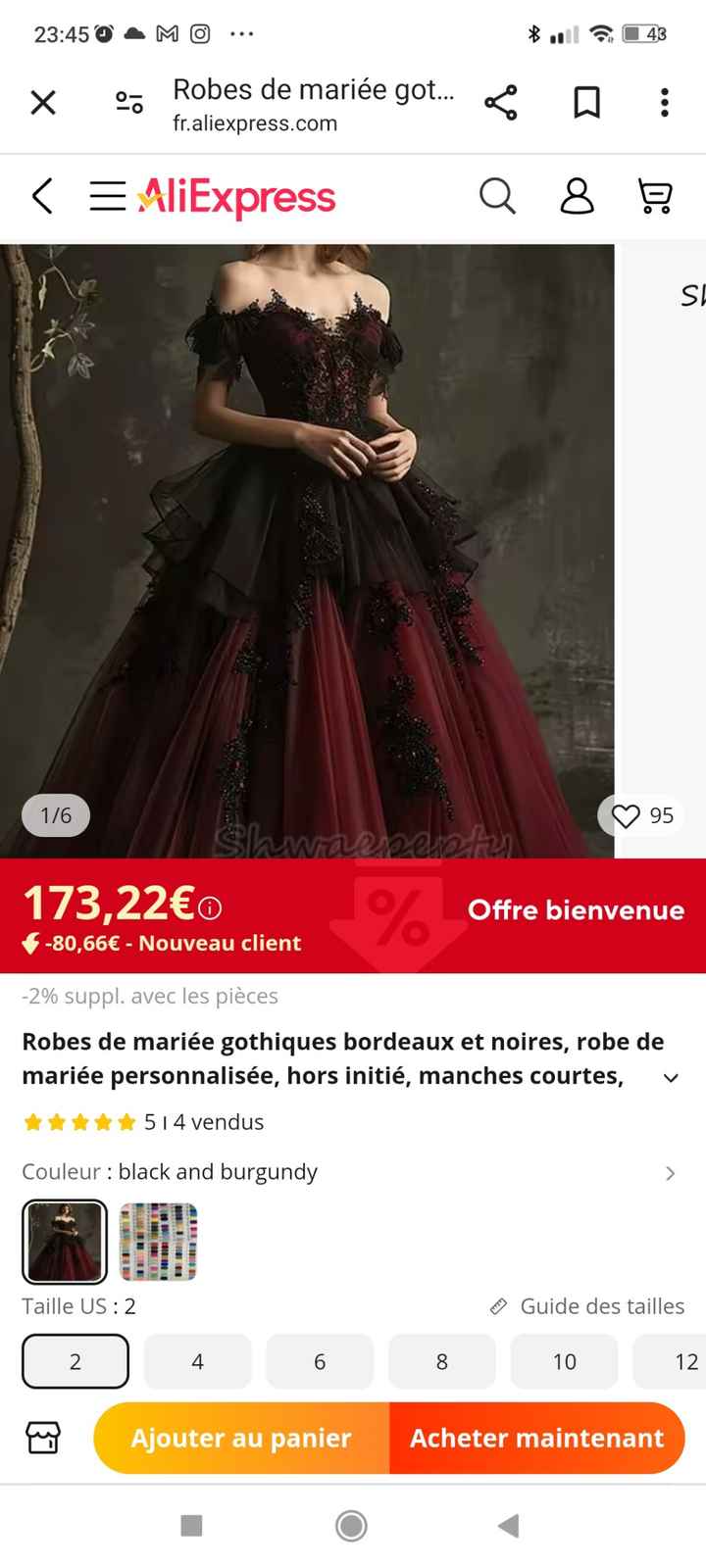
Task: Click Acheter maintenant
Action: 536,1438
